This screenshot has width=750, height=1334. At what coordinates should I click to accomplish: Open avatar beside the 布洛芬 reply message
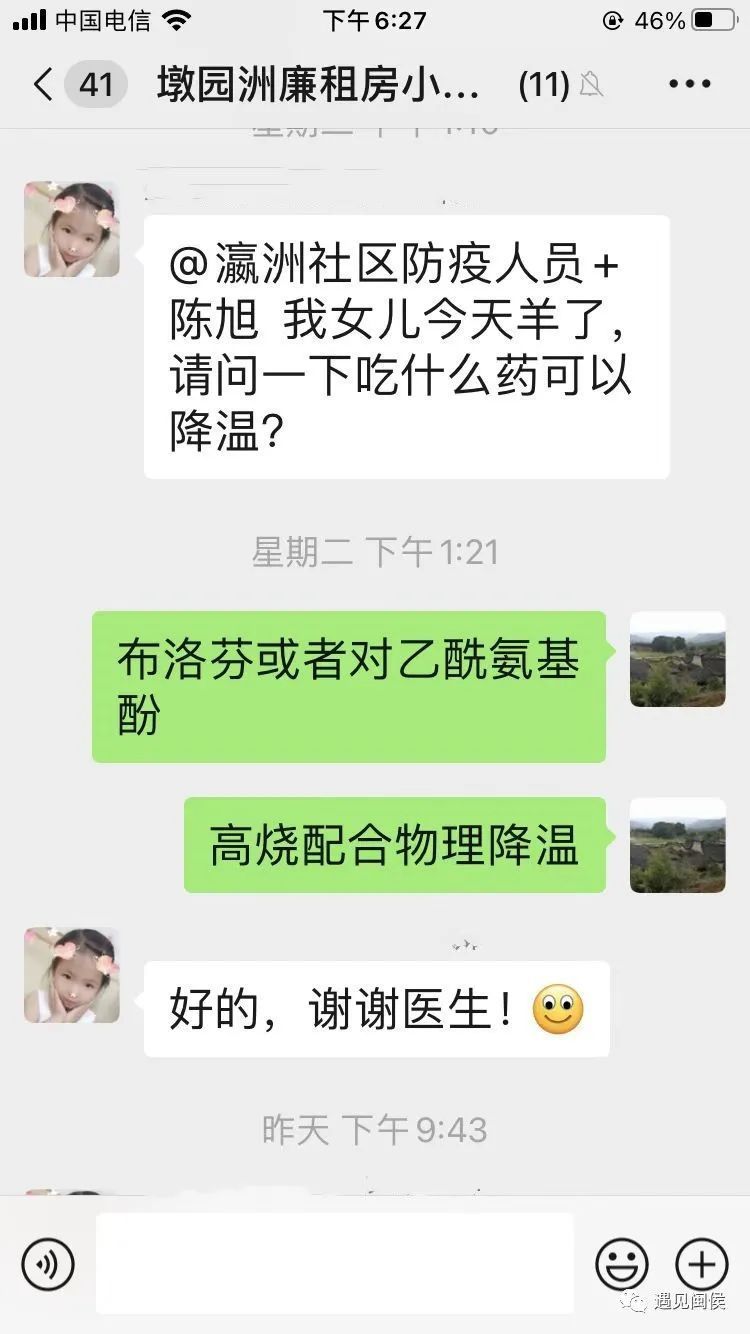677,659
